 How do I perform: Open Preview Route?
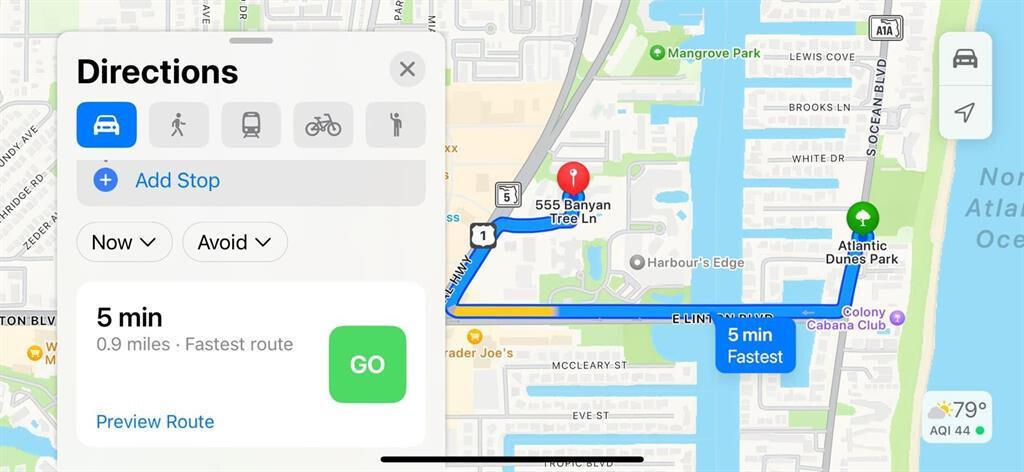coord(155,422)
